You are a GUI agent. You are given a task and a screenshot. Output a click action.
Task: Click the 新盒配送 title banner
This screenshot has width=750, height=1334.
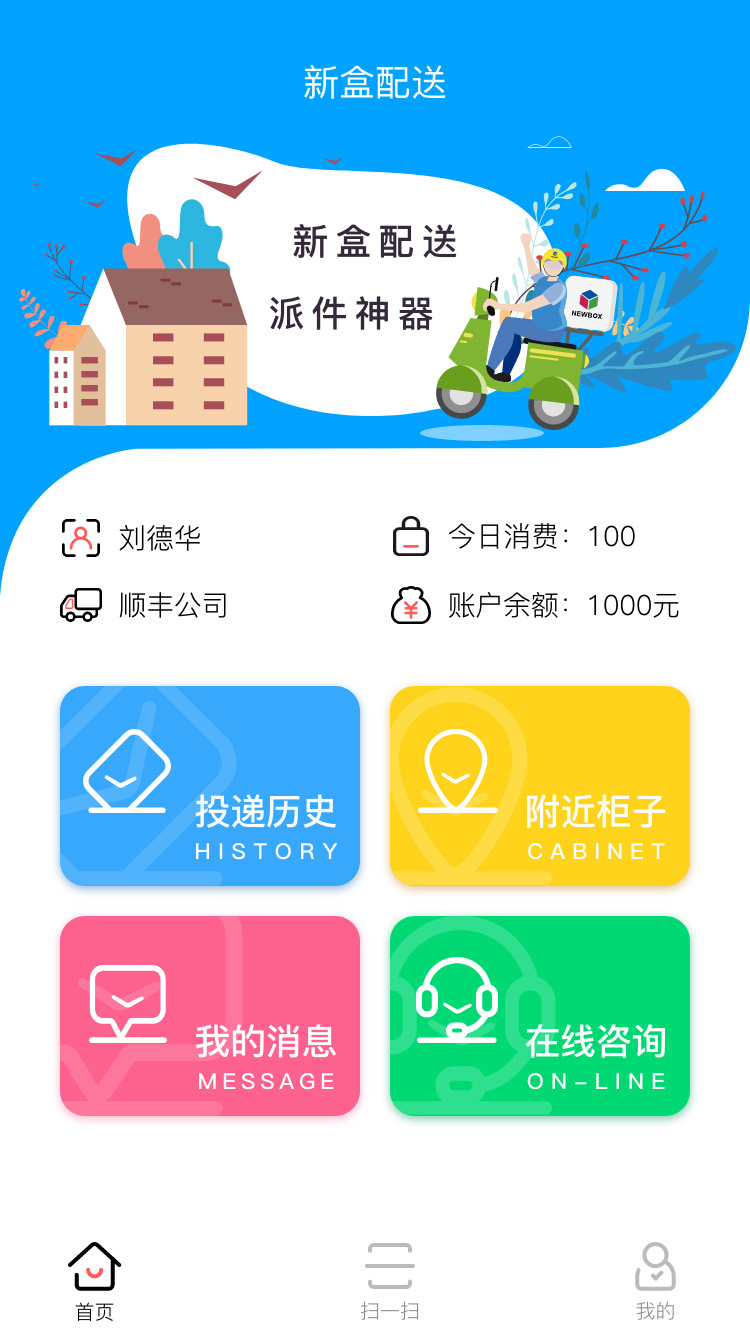tap(375, 84)
